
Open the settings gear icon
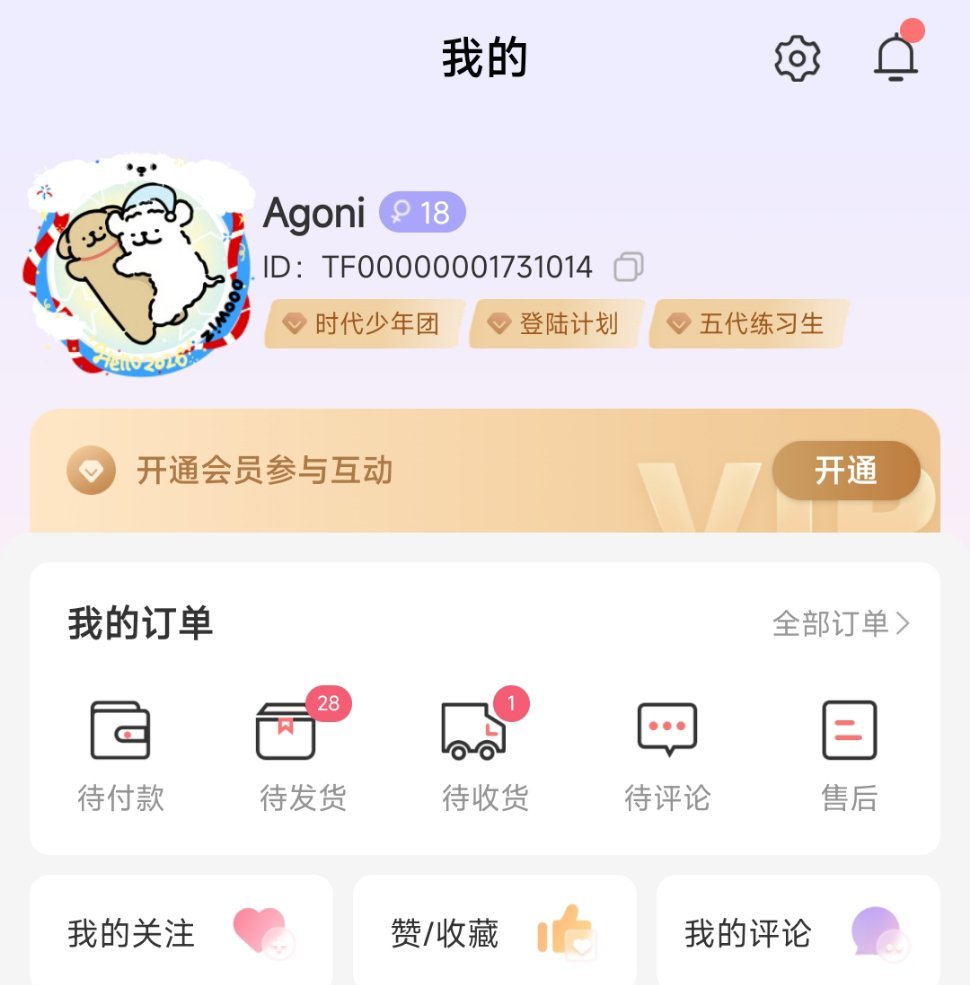pos(796,57)
